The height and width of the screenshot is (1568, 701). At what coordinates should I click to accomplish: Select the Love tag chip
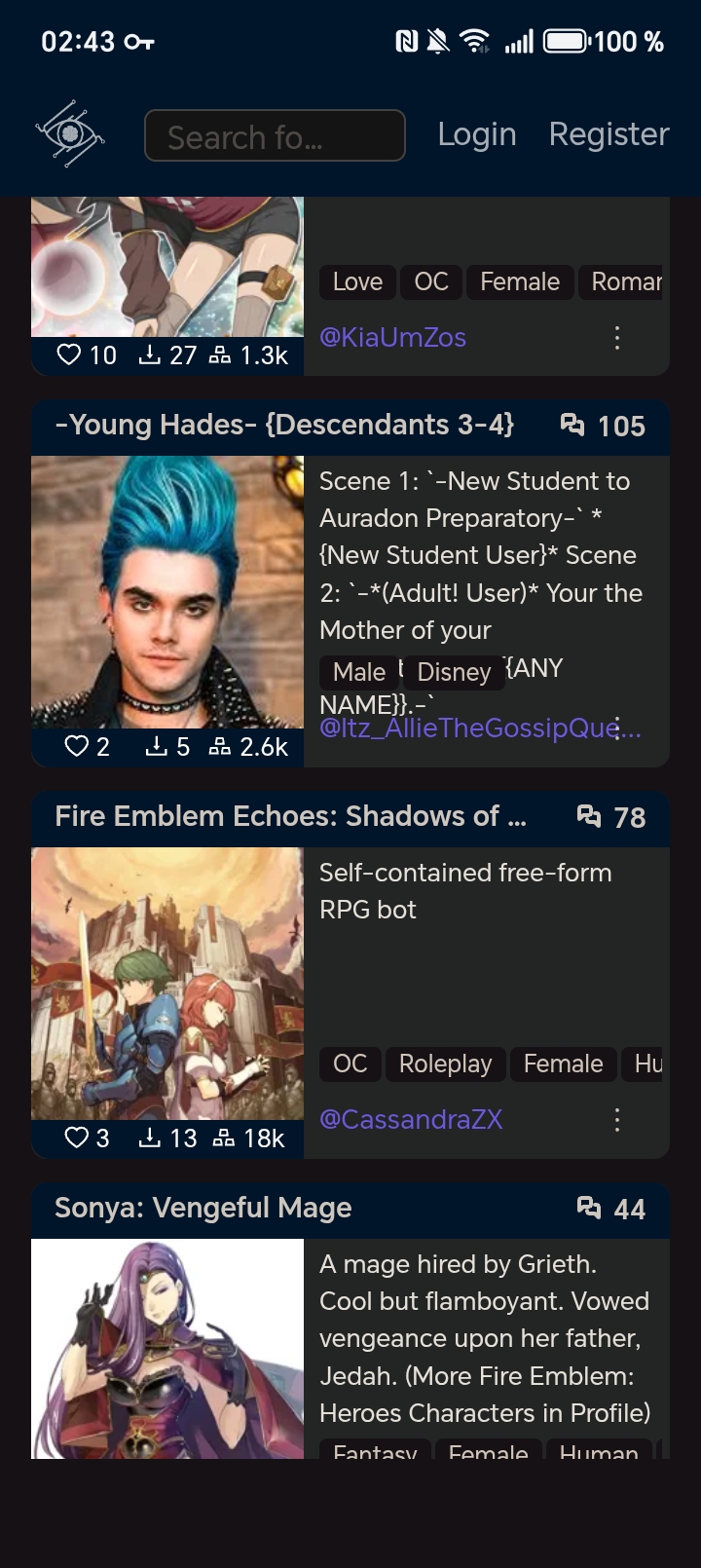pos(357,282)
